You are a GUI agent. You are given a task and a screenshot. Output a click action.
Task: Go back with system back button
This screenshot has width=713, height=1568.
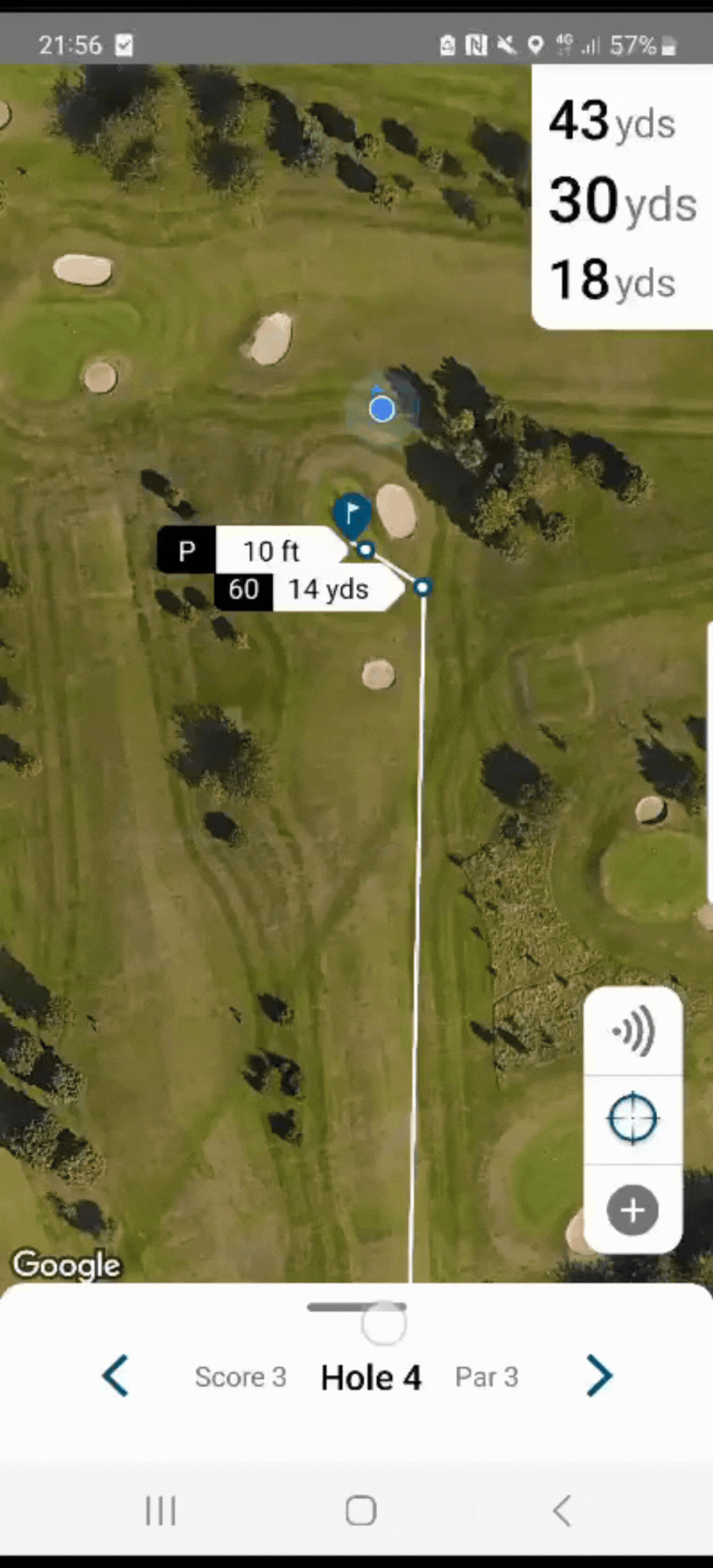562,1510
